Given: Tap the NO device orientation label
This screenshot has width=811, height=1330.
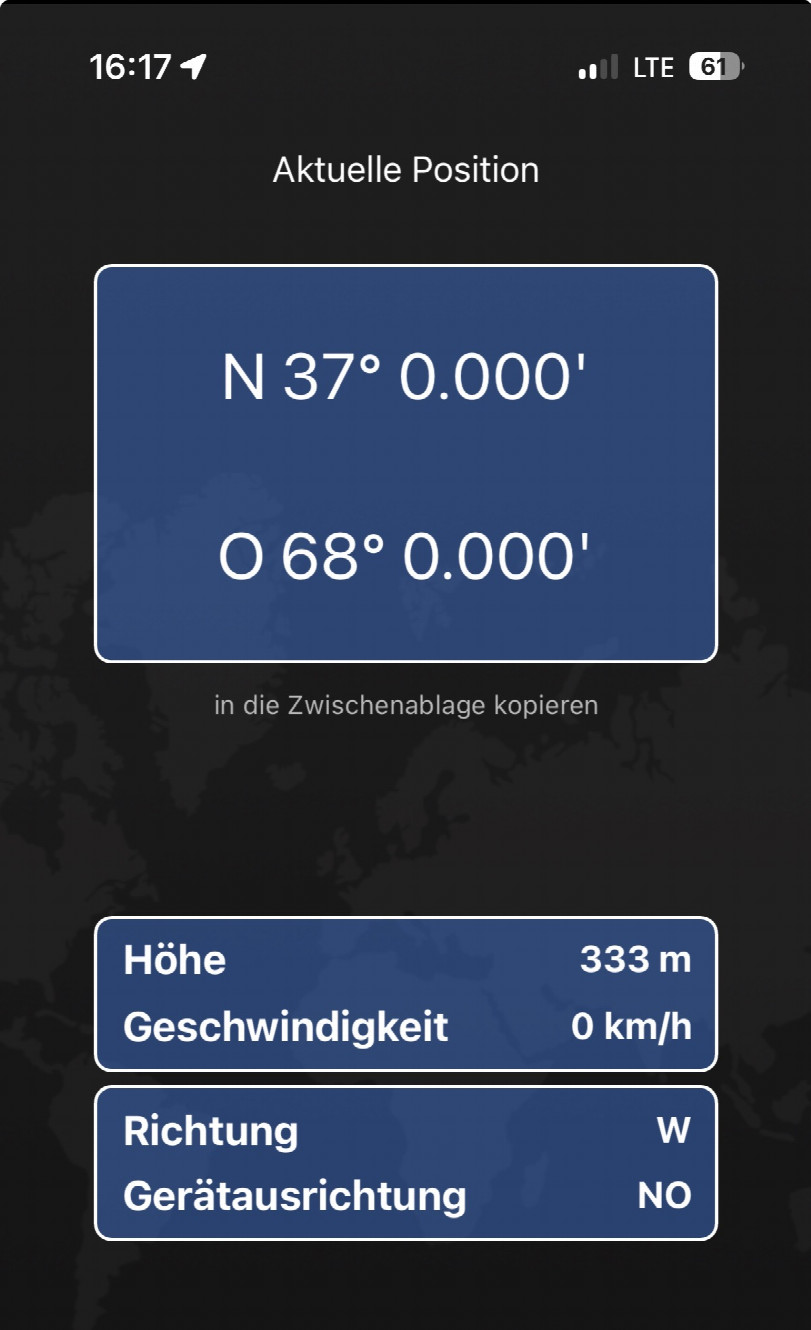Looking at the screenshot, I should (x=663, y=1195).
